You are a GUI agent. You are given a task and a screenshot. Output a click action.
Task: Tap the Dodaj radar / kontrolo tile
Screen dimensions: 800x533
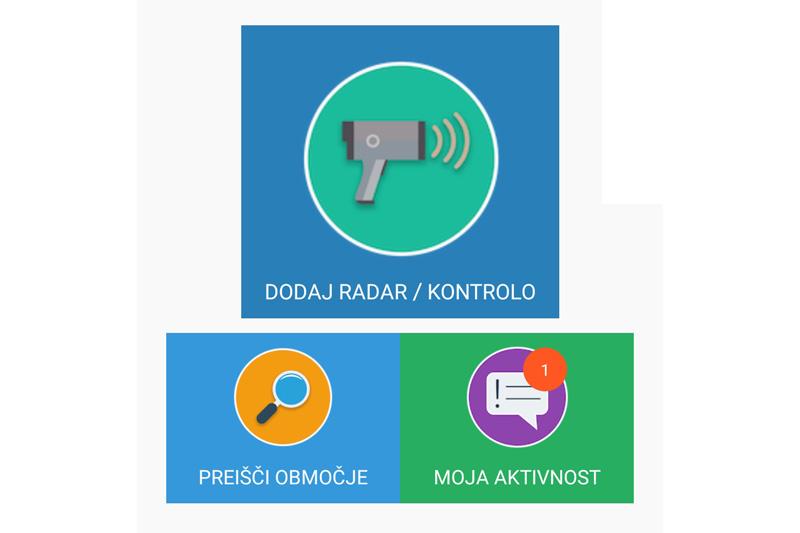[400, 171]
